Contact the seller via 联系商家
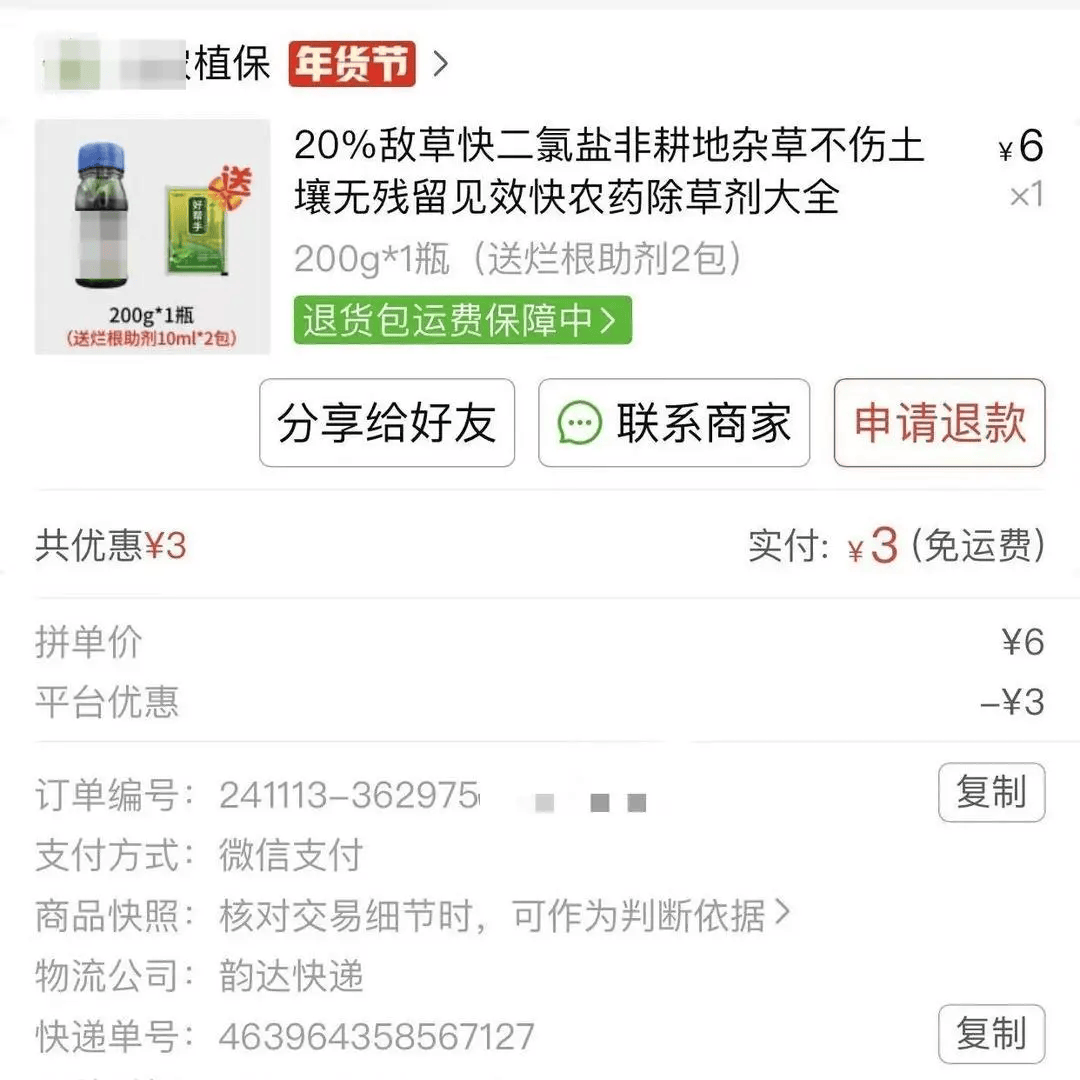The width and height of the screenshot is (1080, 1080). click(674, 423)
